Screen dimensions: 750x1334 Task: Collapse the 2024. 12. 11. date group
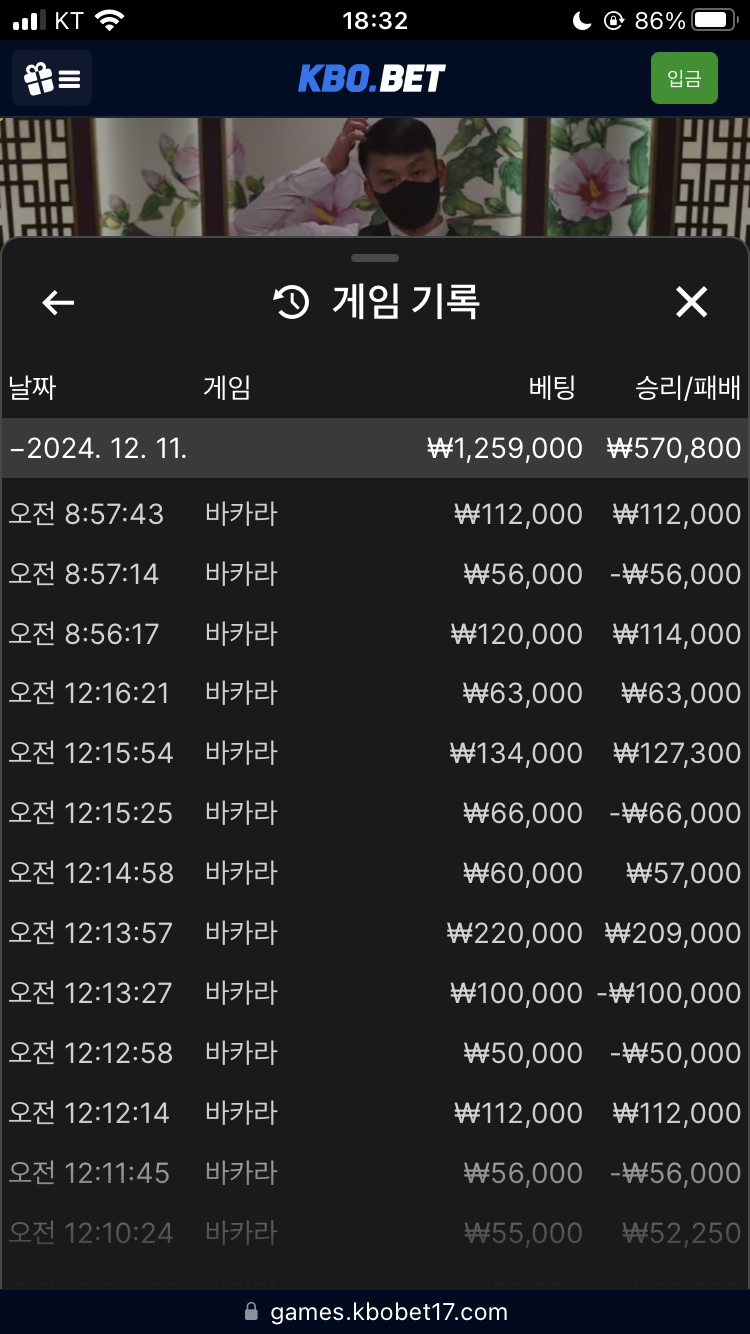[x=375, y=448]
